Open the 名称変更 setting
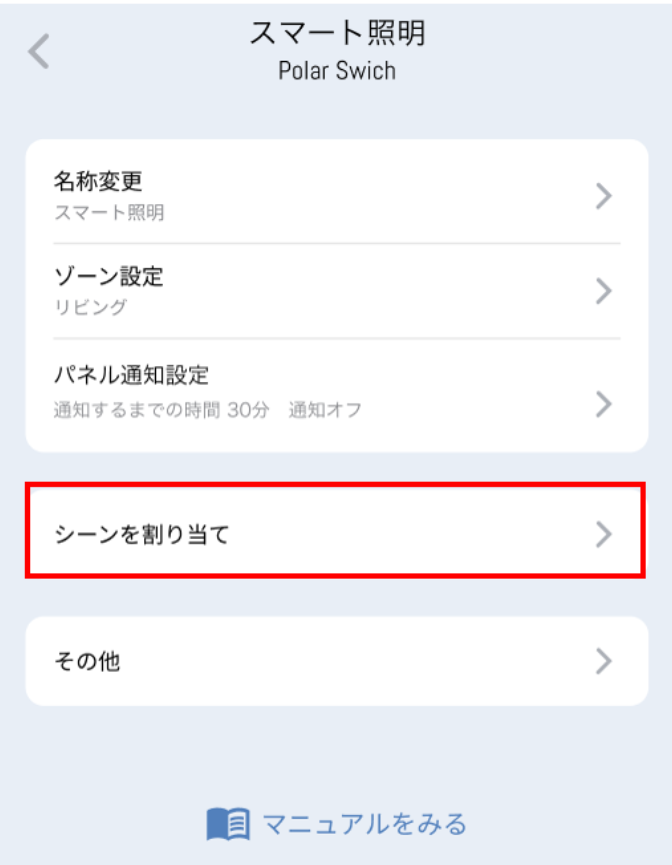This screenshot has width=672, height=865. pyautogui.click(x=336, y=195)
